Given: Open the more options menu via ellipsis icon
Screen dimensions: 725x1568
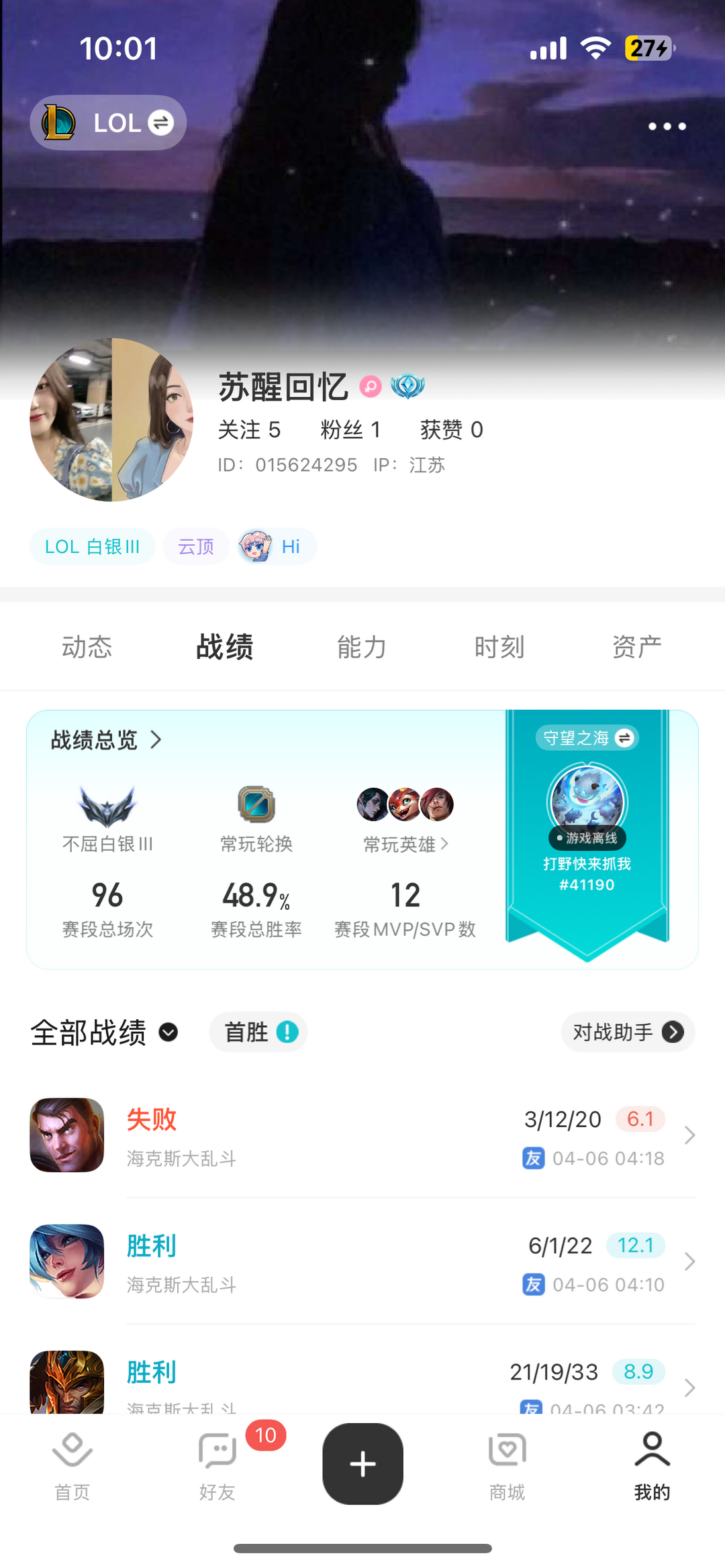Looking at the screenshot, I should (x=667, y=125).
